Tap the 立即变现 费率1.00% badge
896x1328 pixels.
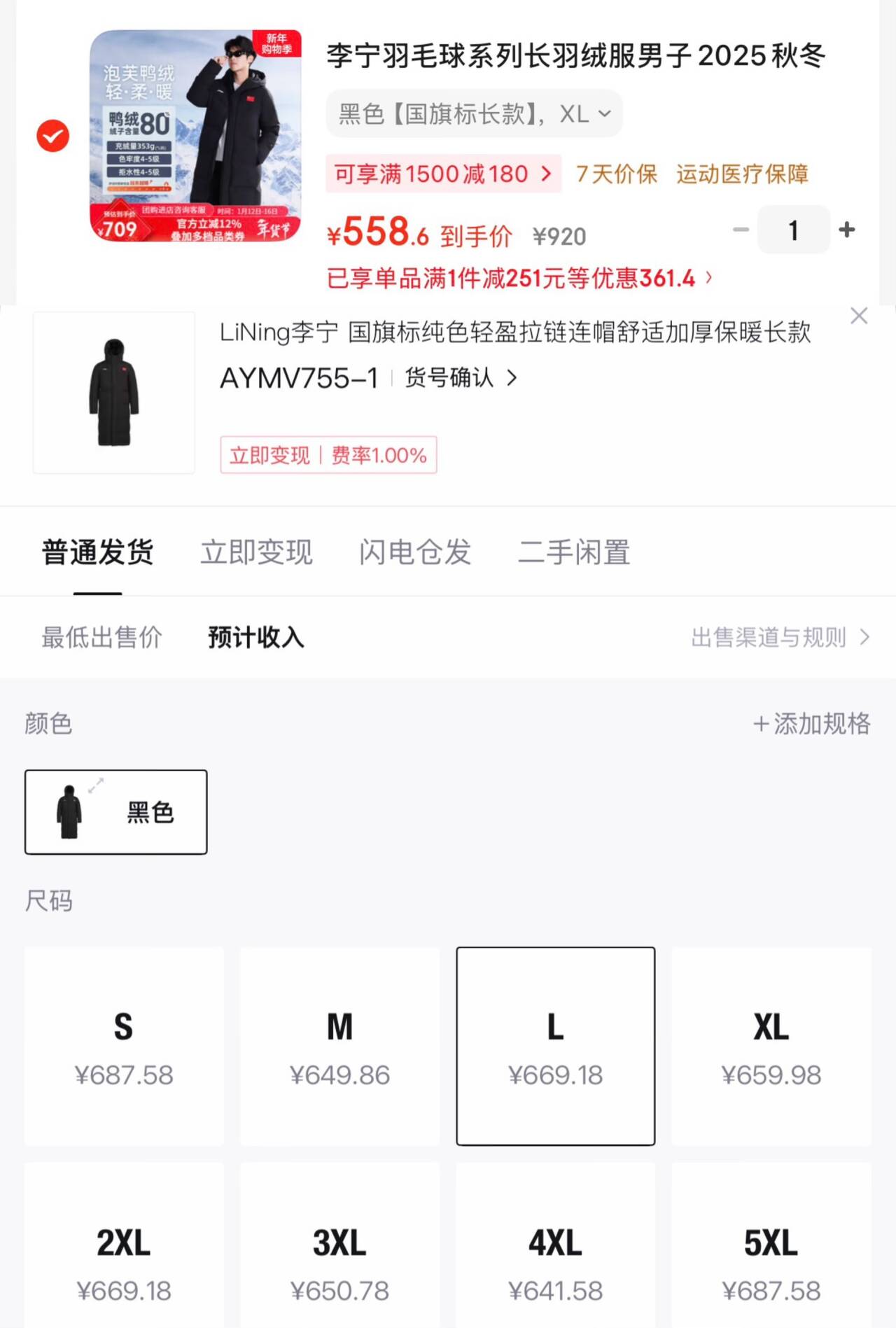[x=328, y=455]
